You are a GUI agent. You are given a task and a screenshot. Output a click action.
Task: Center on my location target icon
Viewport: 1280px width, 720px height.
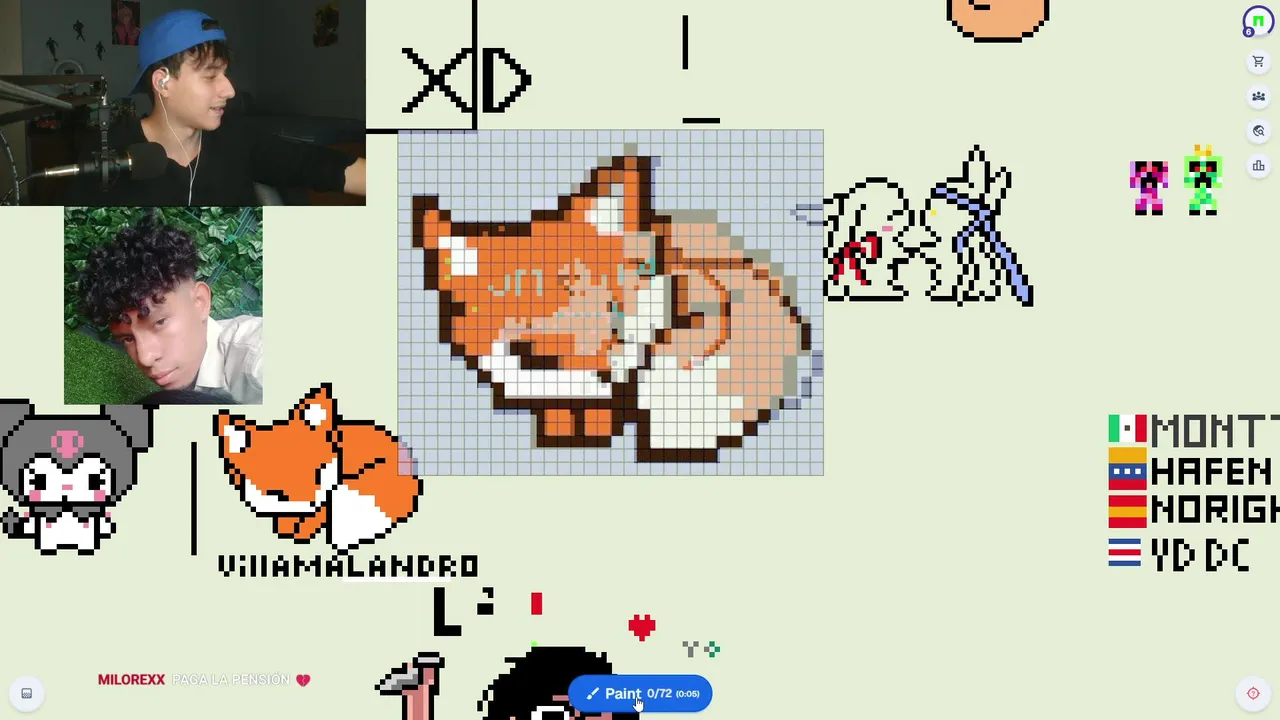(1253, 693)
